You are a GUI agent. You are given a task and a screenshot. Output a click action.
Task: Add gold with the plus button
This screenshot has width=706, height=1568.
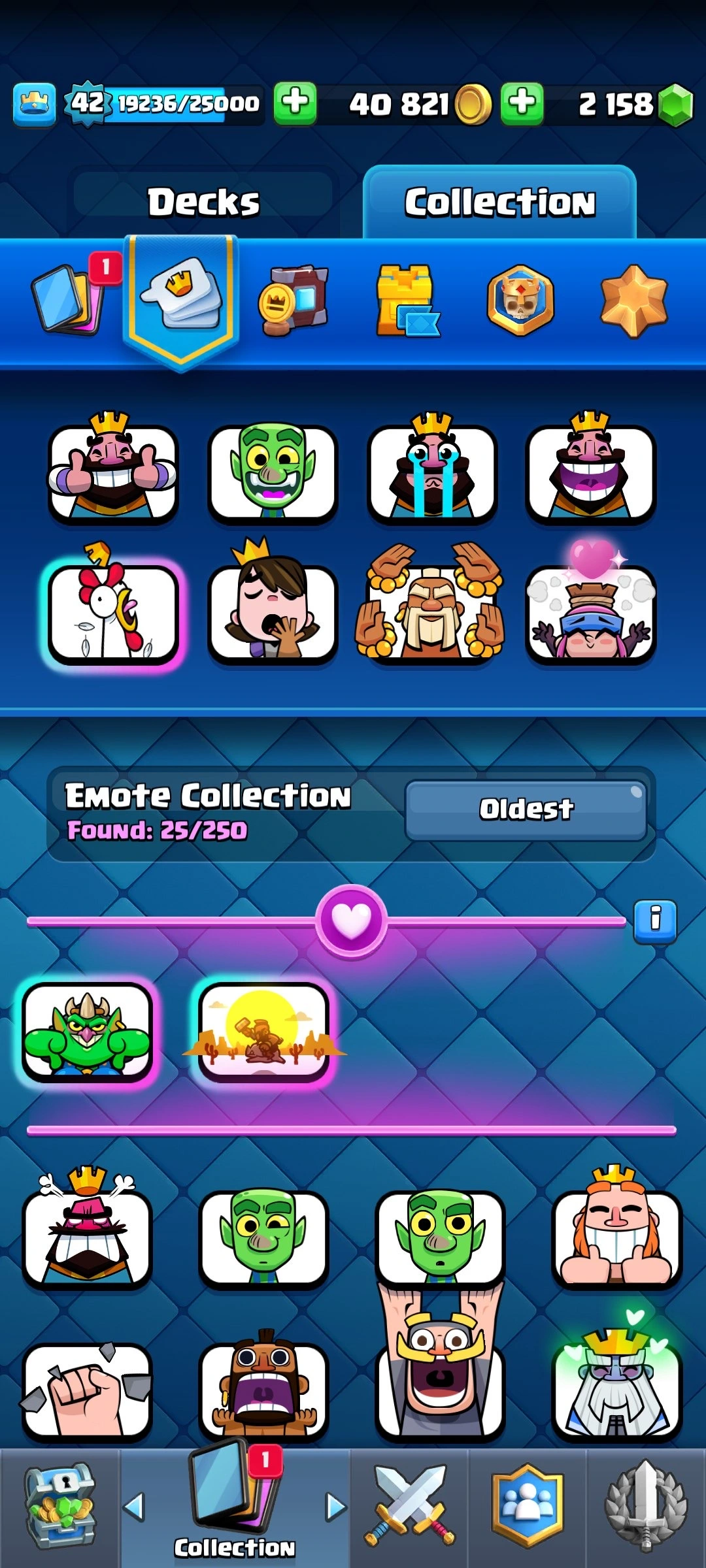(x=295, y=103)
